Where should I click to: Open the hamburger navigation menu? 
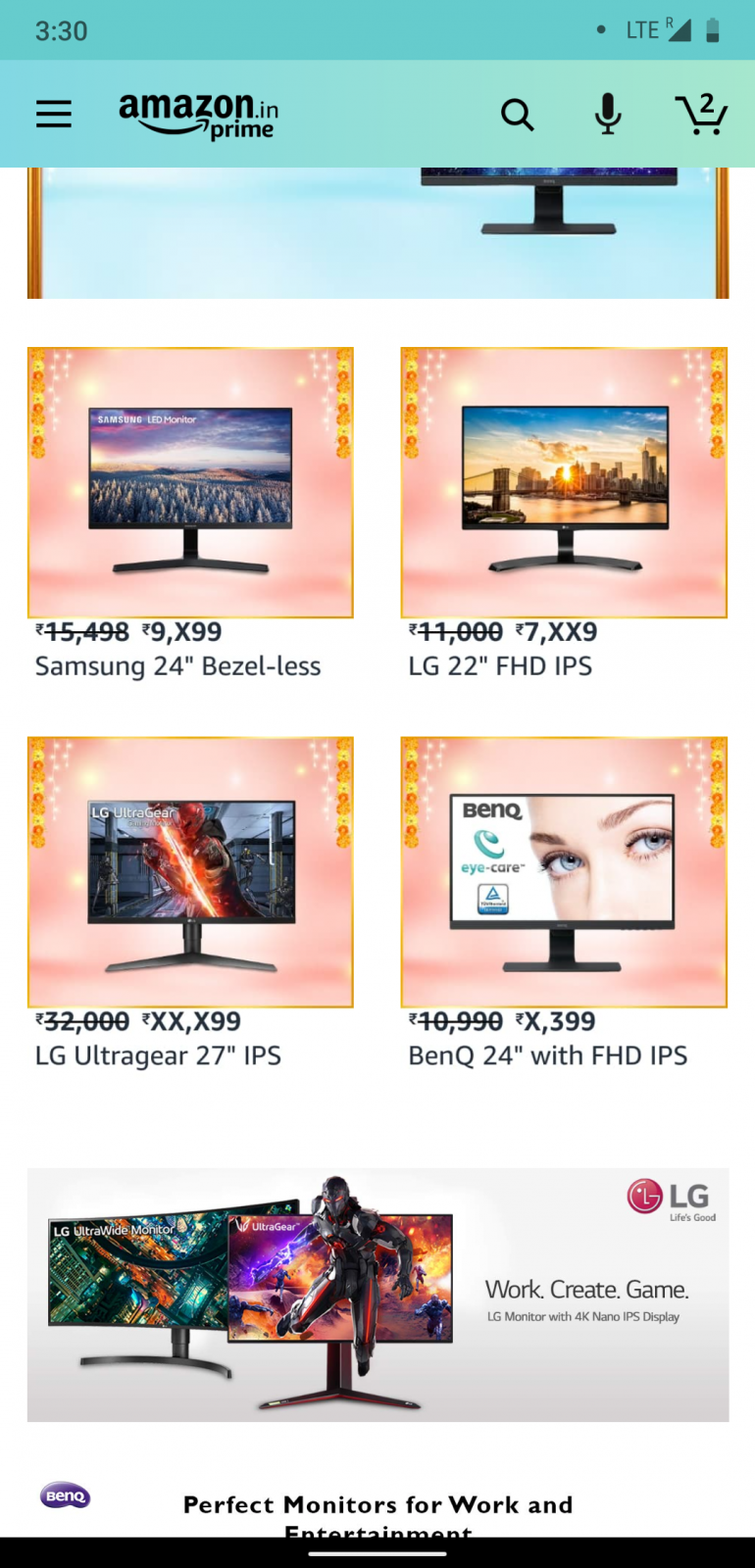click(x=54, y=115)
